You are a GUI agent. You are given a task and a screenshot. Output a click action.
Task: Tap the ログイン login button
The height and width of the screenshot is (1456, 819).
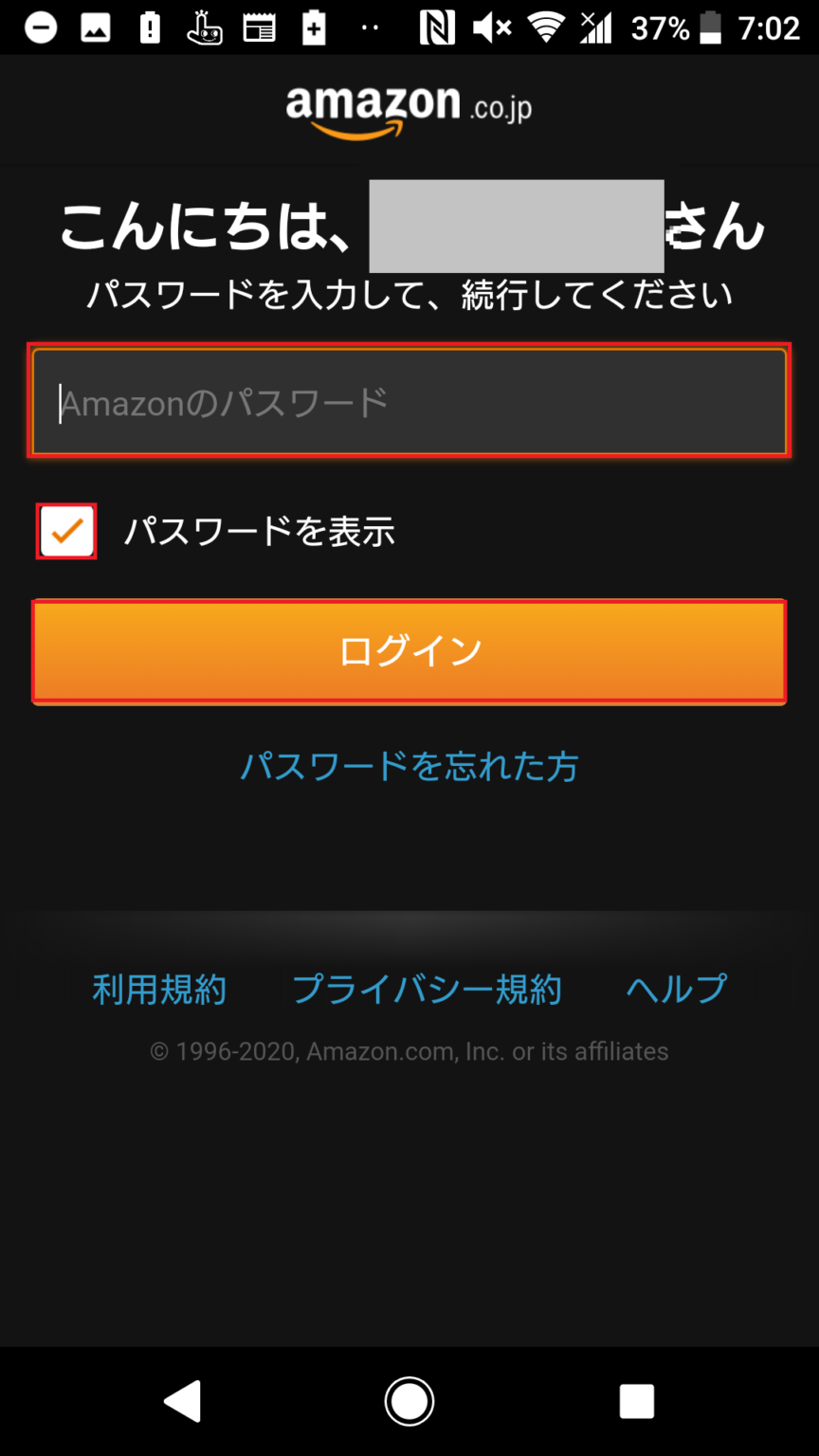click(409, 651)
